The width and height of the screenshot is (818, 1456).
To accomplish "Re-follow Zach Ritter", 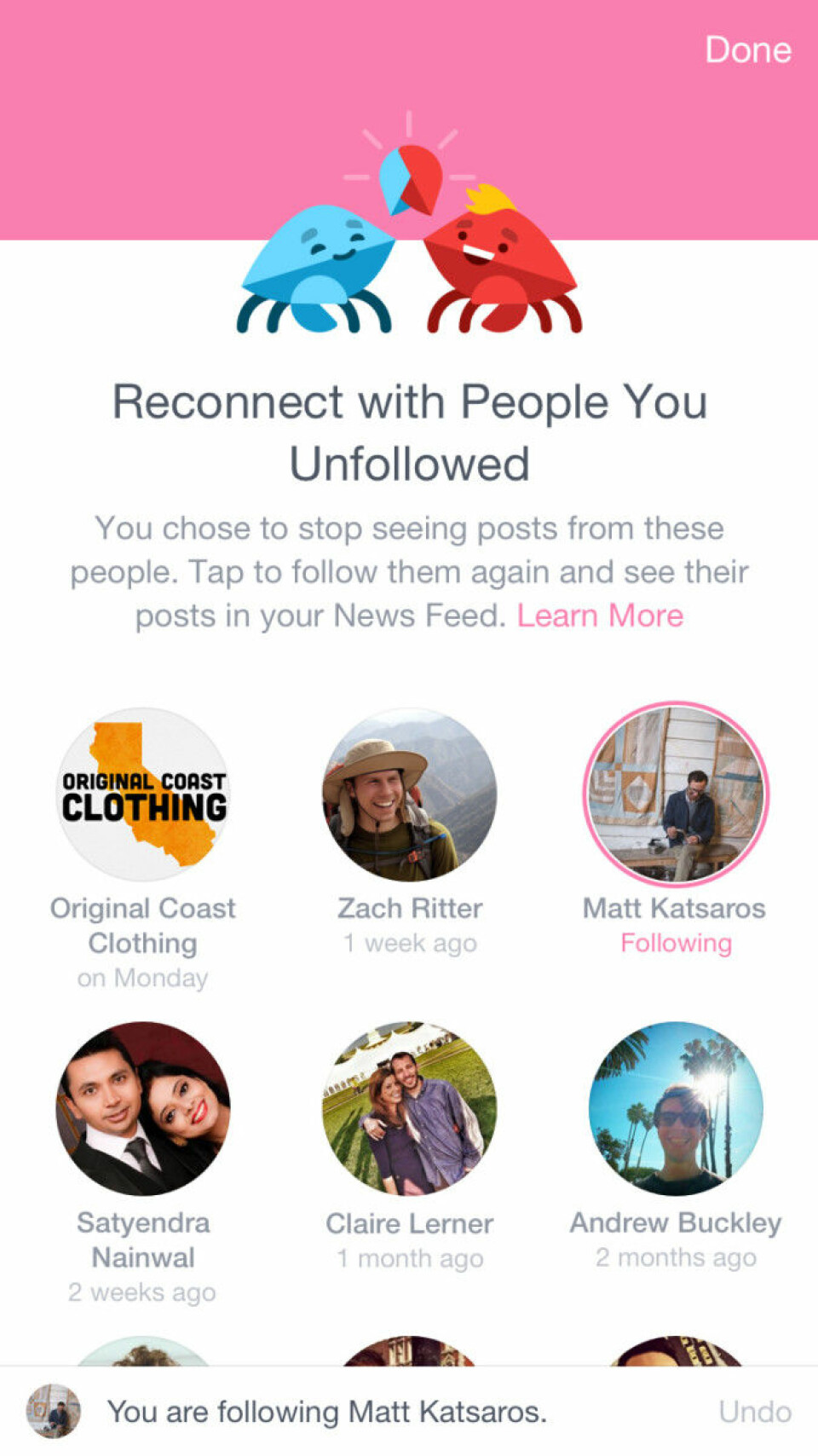I will [409, 794].
